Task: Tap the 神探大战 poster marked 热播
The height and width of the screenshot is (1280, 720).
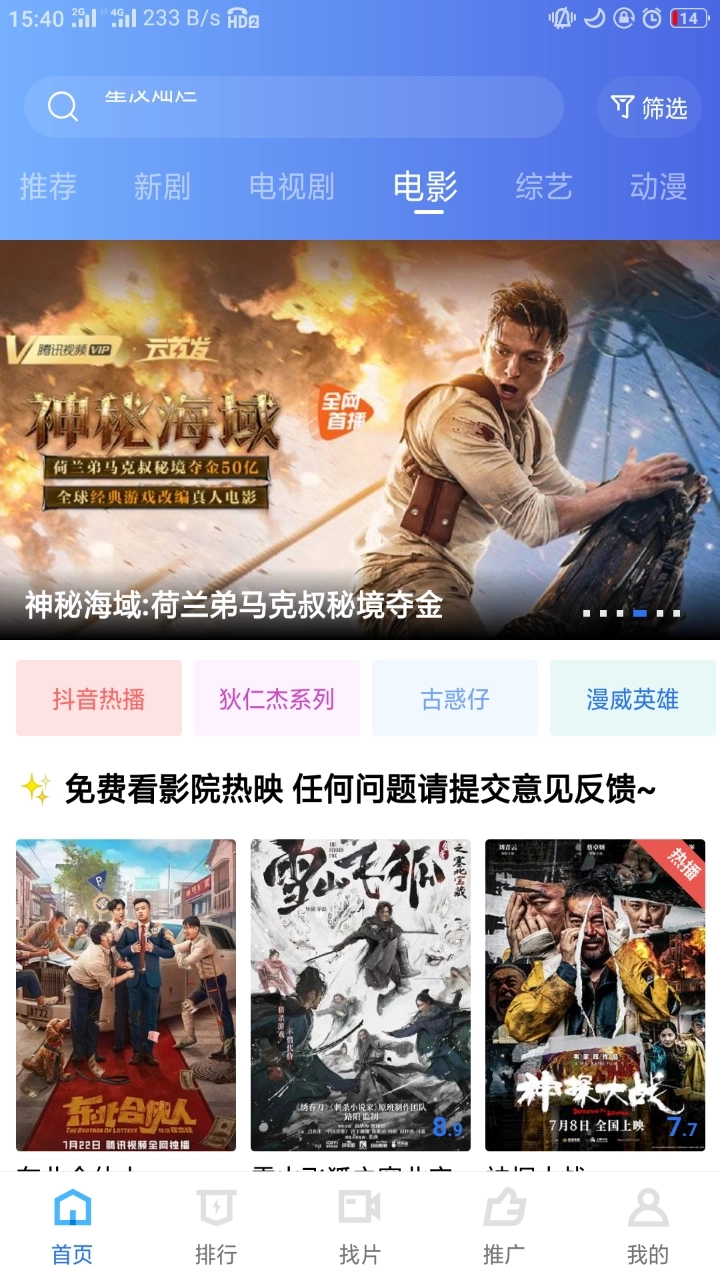Action: tap(598, 995)
